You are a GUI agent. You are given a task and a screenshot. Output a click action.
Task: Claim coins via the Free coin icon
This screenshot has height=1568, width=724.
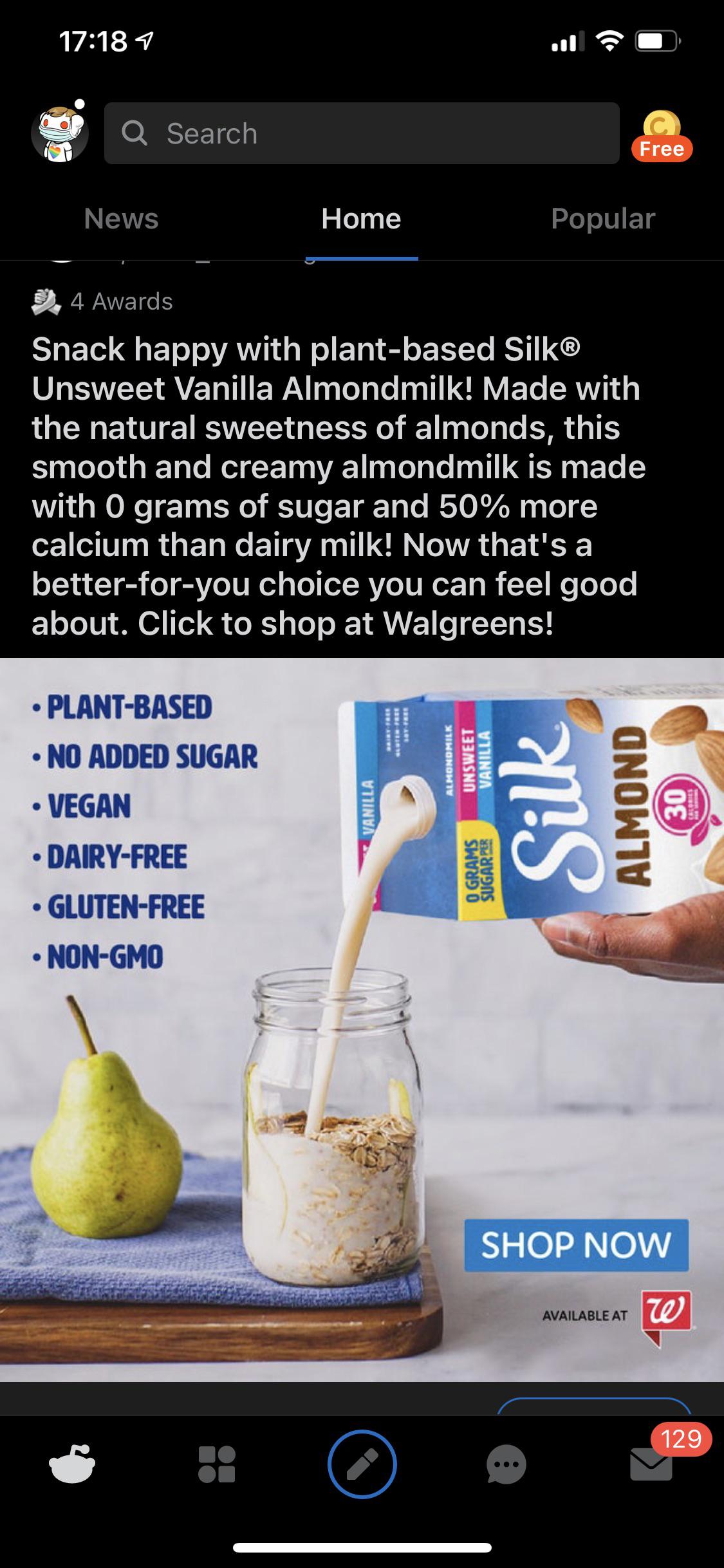(x=662, y=133)
